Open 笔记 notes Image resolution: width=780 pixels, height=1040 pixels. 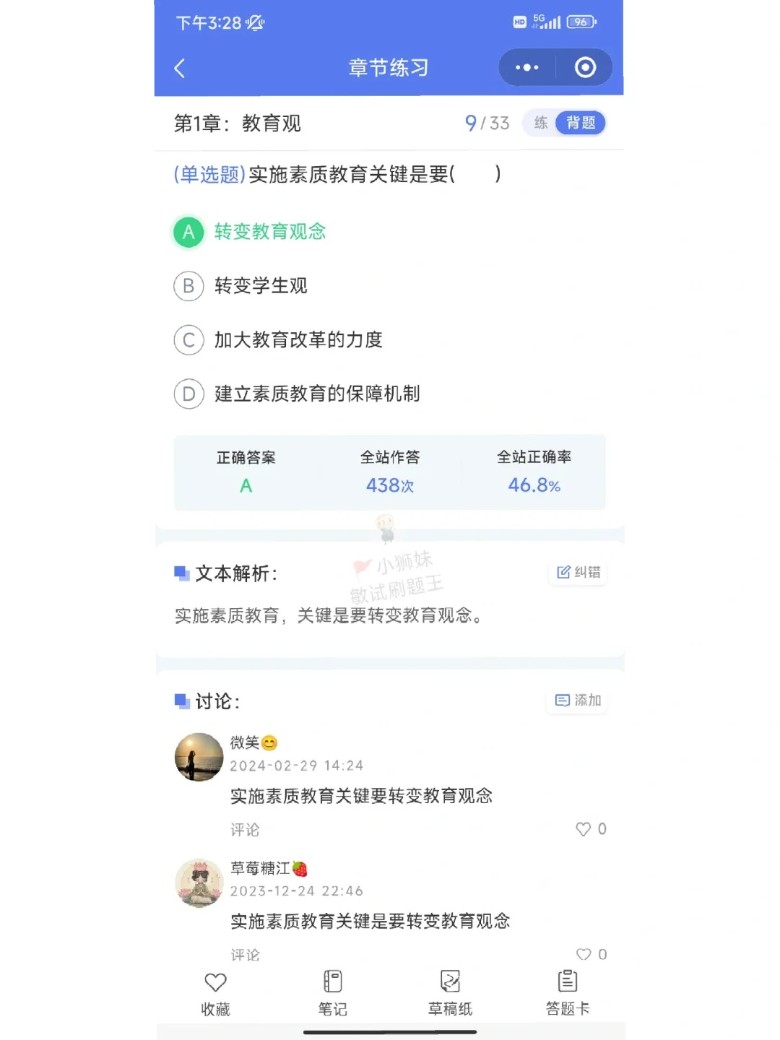332,993
